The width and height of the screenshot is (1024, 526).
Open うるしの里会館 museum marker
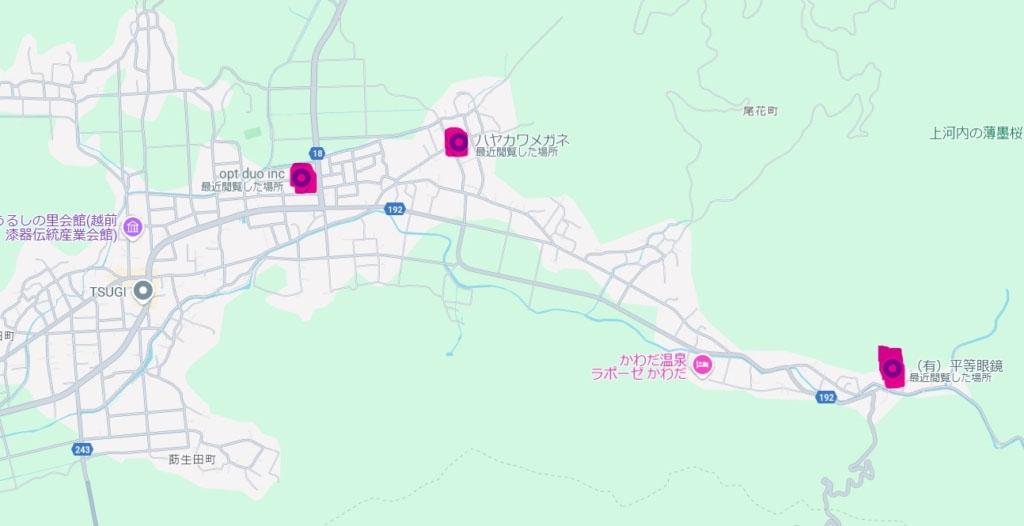tap(133, 228)
